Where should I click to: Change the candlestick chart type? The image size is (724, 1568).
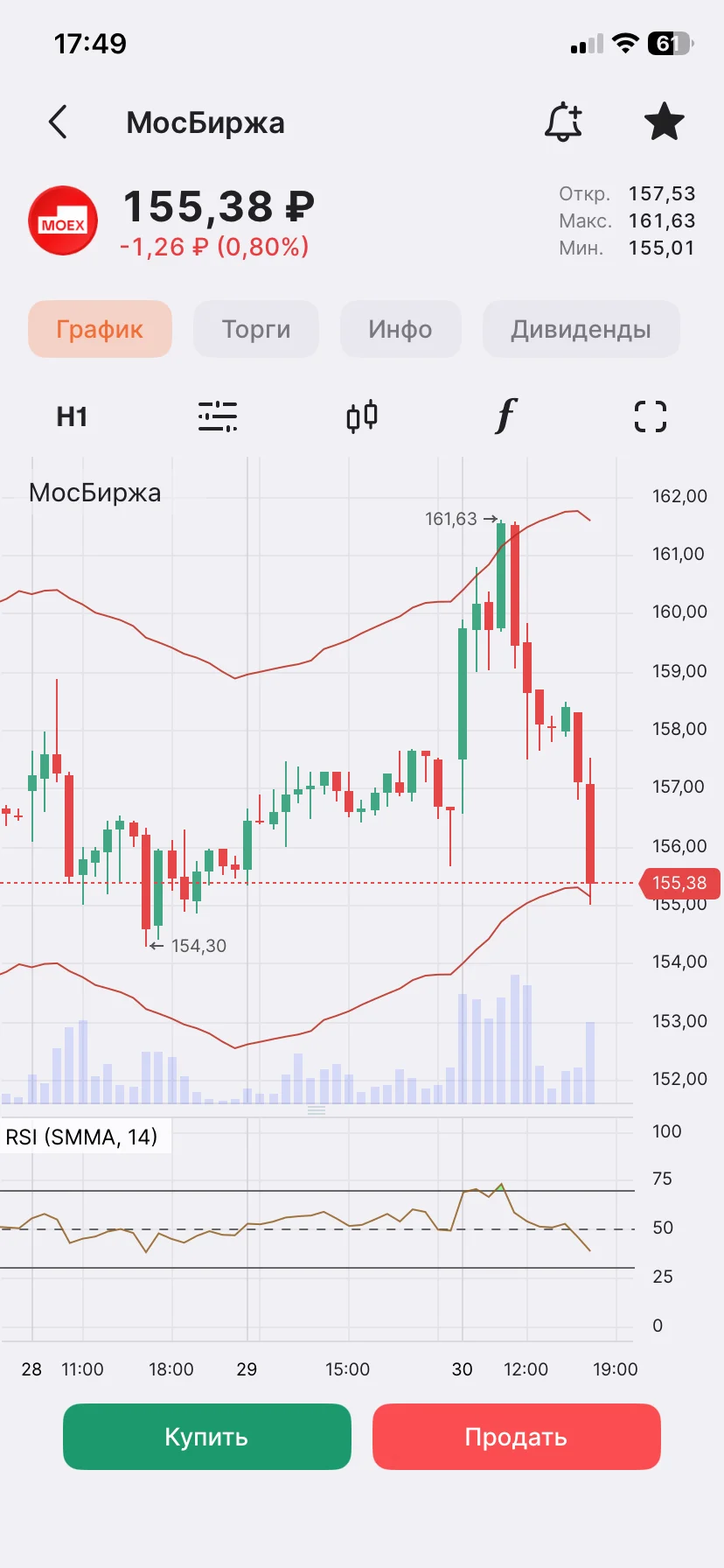(362, 416)
